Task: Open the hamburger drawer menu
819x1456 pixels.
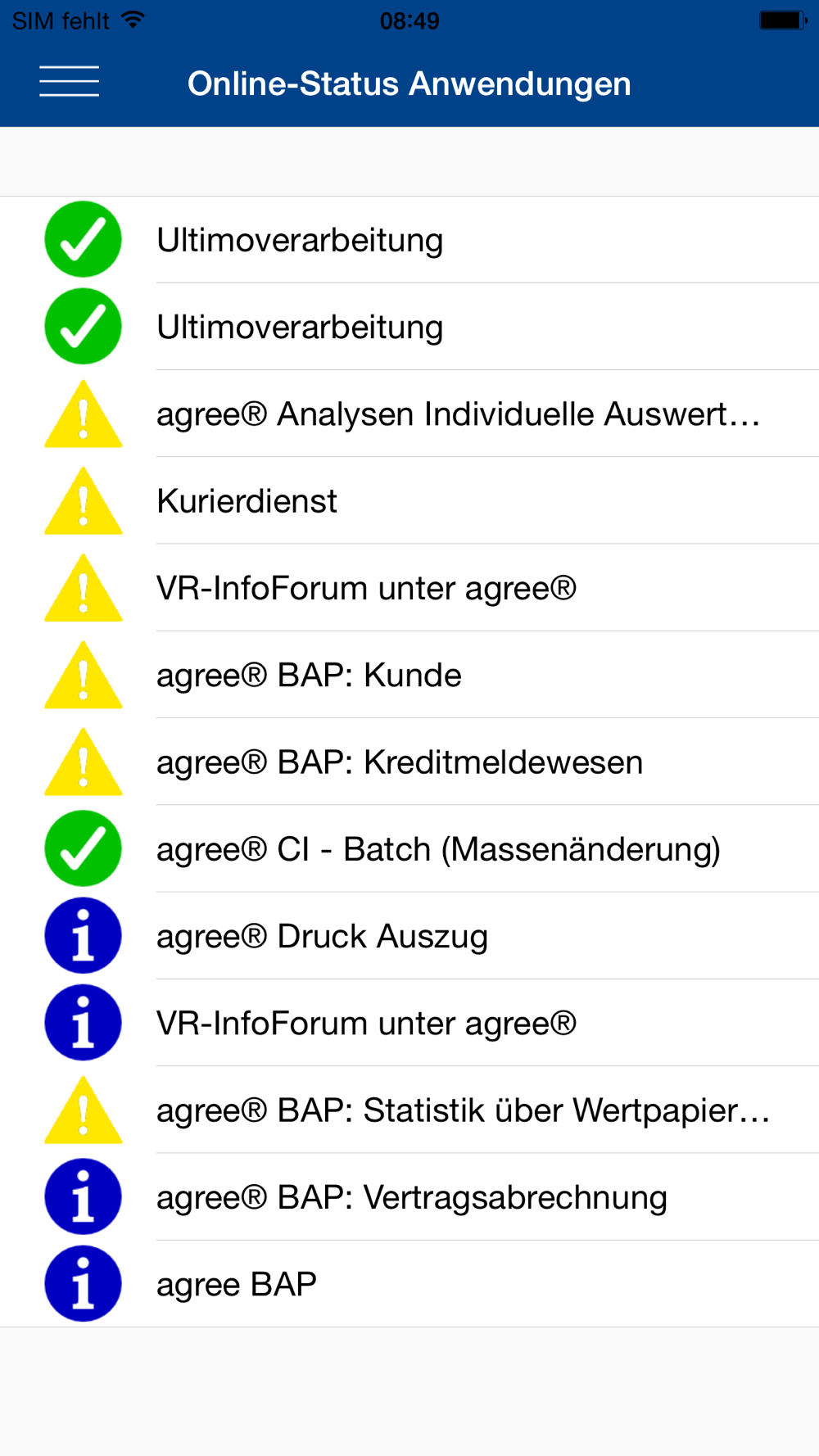Action: tap(69, 82)
